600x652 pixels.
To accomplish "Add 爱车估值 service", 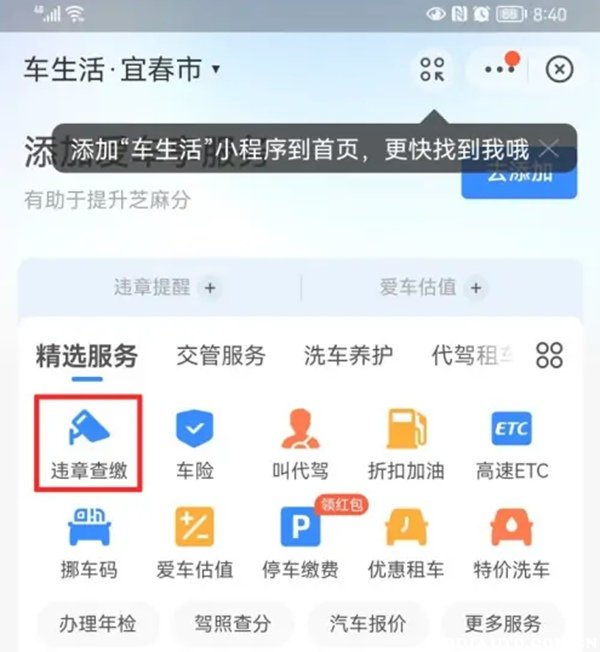I will [x=475, y=288].
